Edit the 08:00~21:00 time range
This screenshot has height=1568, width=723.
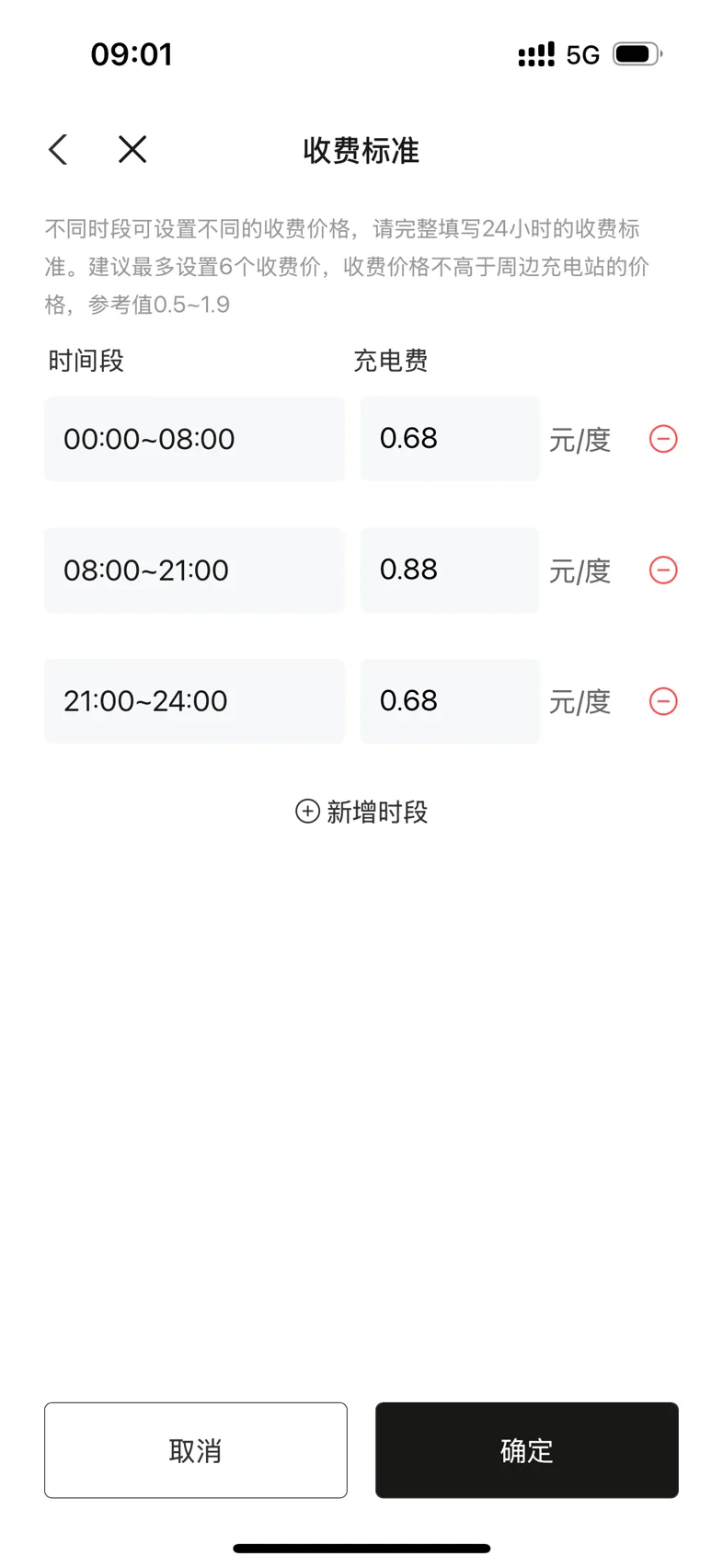point(194,571)
